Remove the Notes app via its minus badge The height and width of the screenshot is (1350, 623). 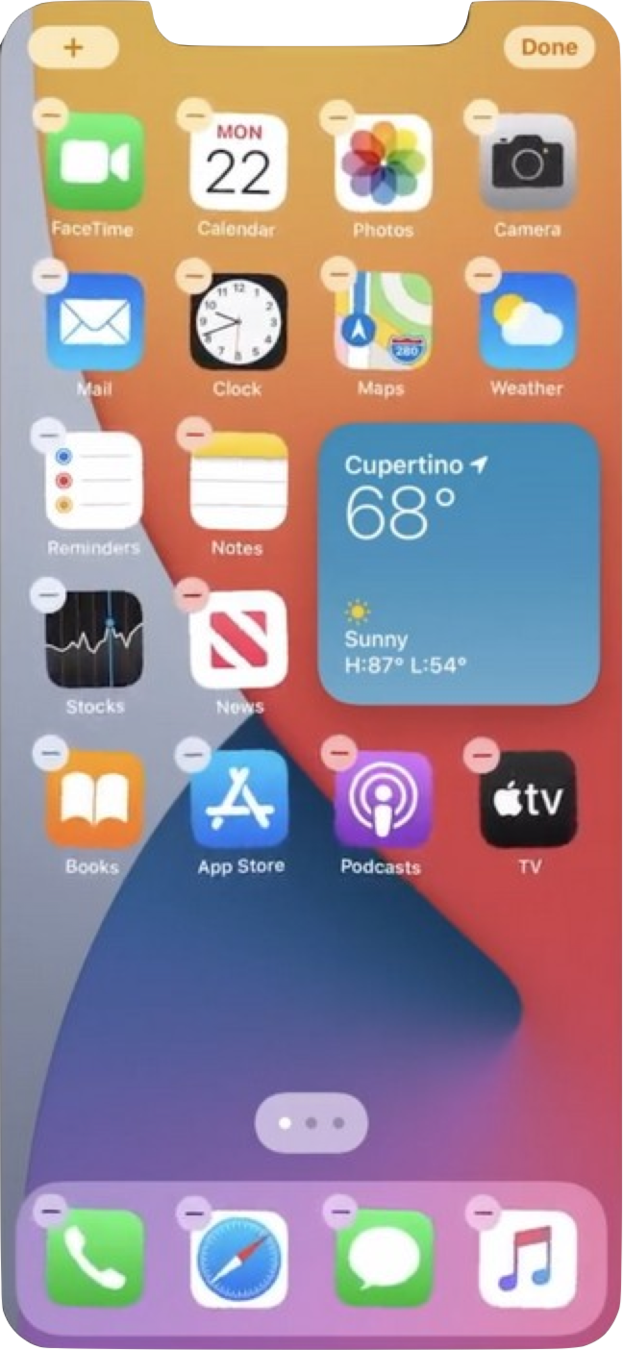(194, 433)
